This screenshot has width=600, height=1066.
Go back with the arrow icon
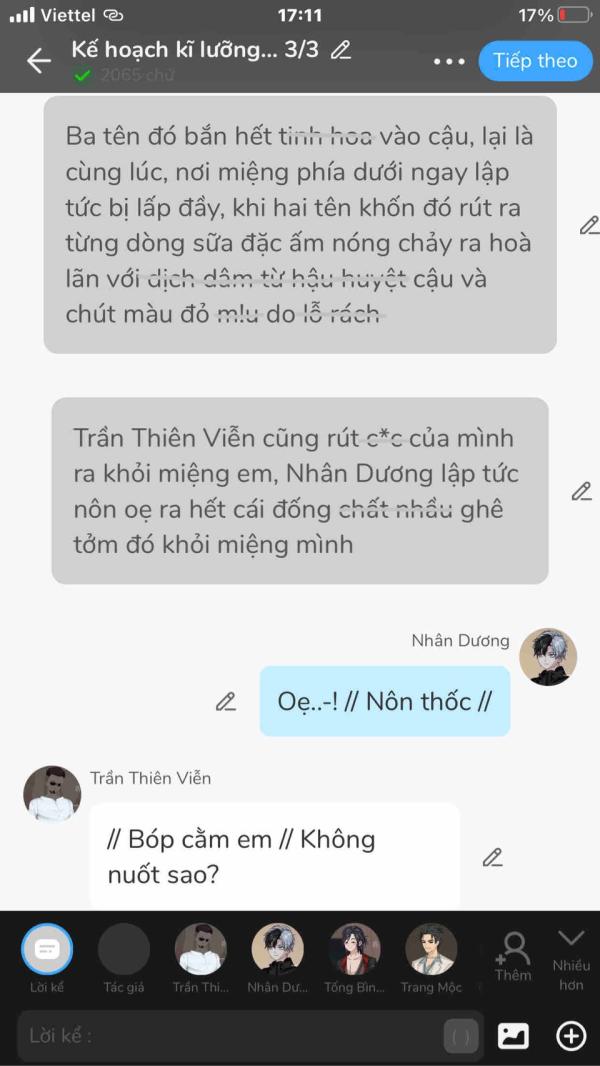39,61
